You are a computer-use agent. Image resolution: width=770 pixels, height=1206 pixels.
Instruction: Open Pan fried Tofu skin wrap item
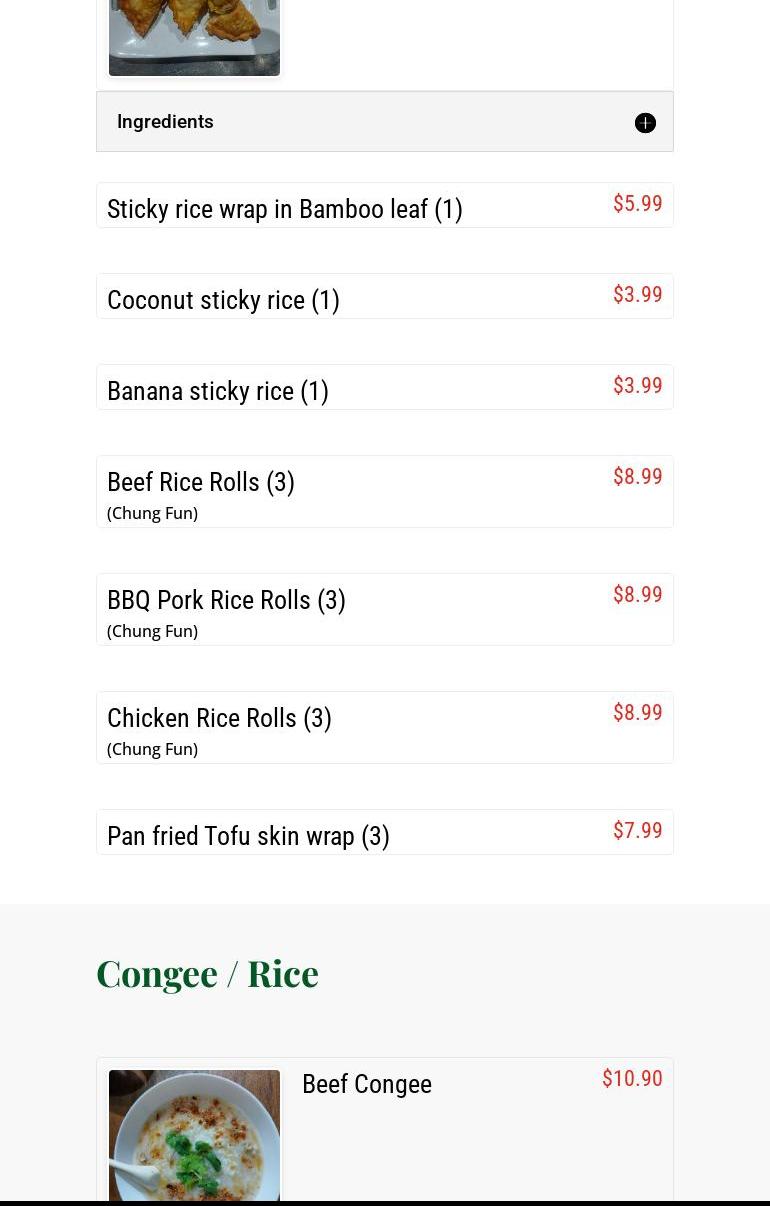[249, 836]
